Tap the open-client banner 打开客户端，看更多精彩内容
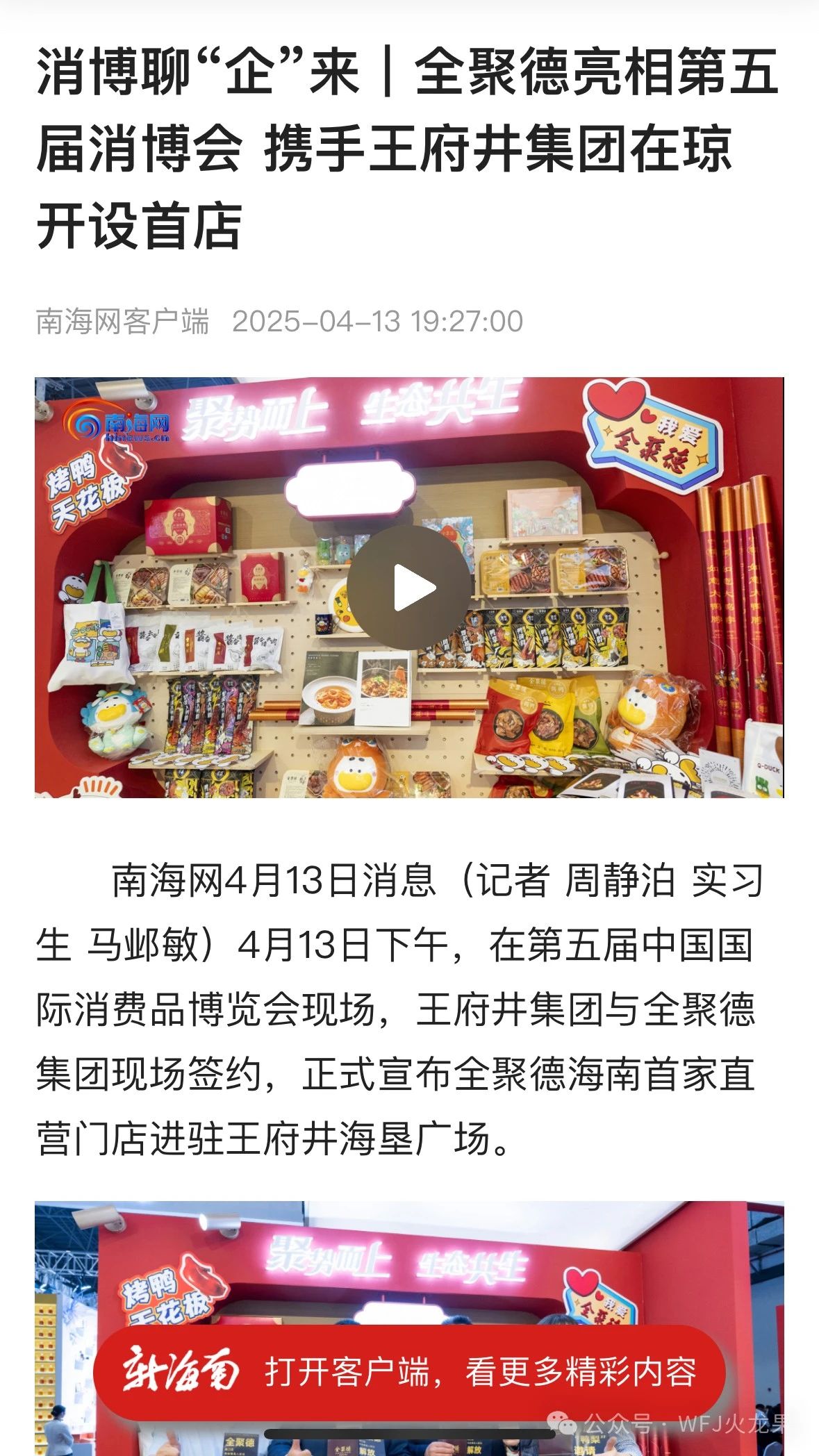Screen dimensions: 819x1456 [x=409, y=1371]
